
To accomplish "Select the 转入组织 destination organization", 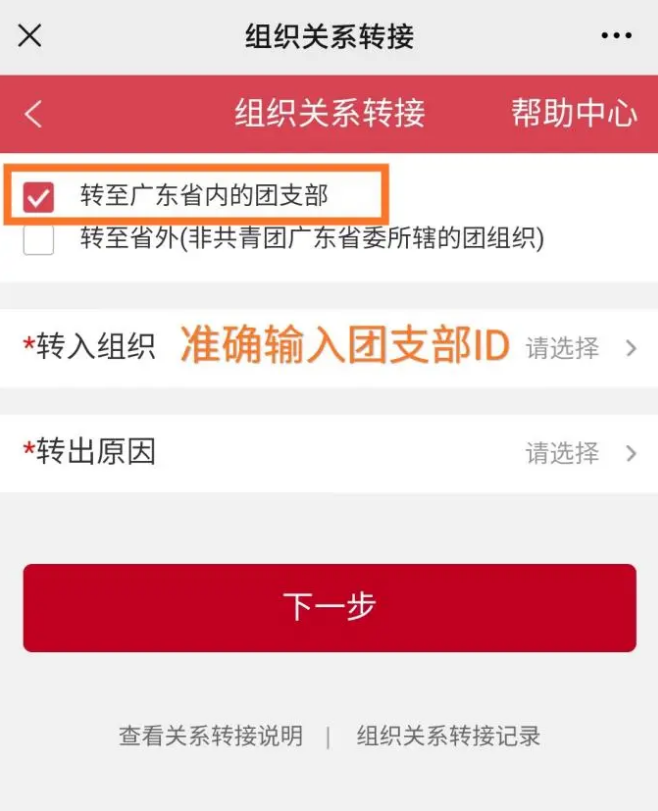I will pos(580,348).
